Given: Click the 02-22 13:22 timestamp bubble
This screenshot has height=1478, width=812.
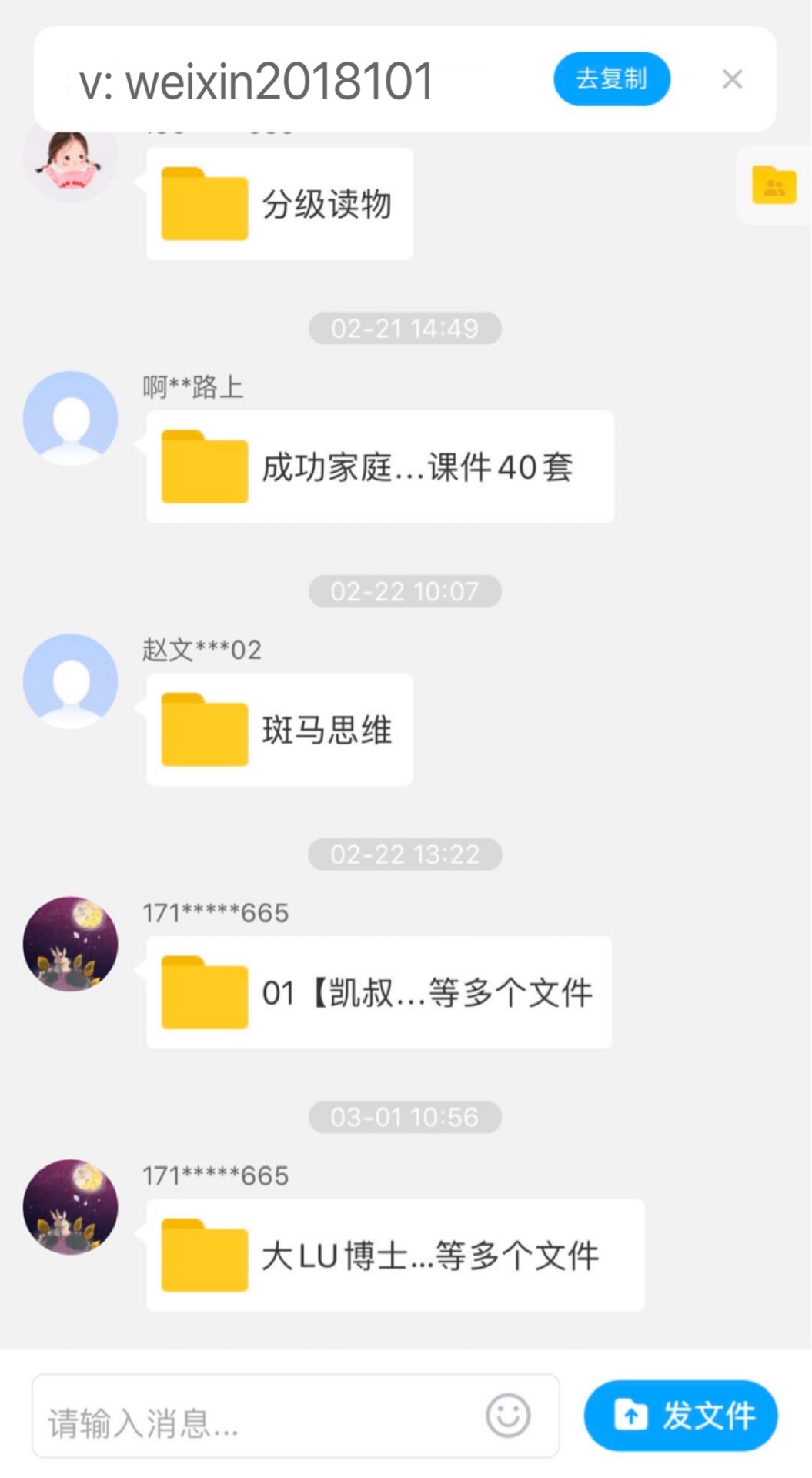Looking at the screenshot, I should pos(405,854).
